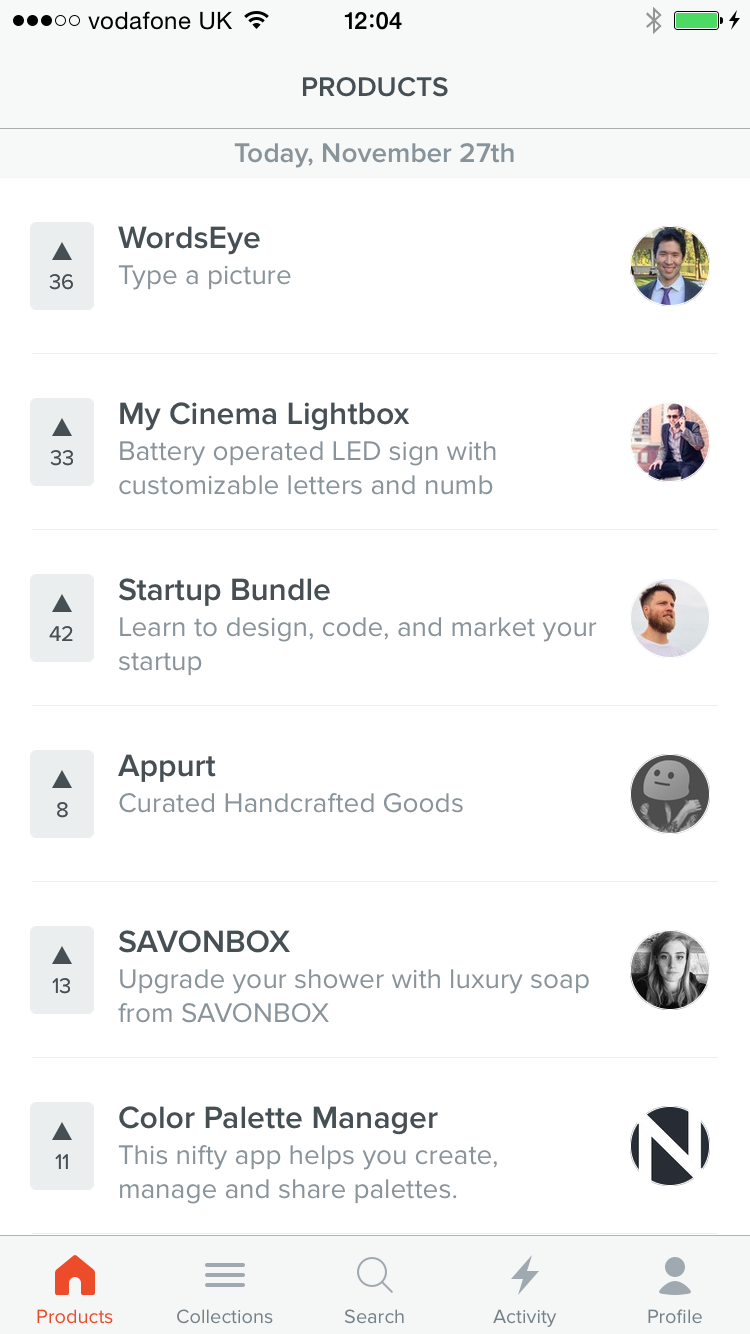Viewport: 750px width, 1334px height.
Task: Upvote My Cinema Lightbox
Action: [x=62, y=442]
